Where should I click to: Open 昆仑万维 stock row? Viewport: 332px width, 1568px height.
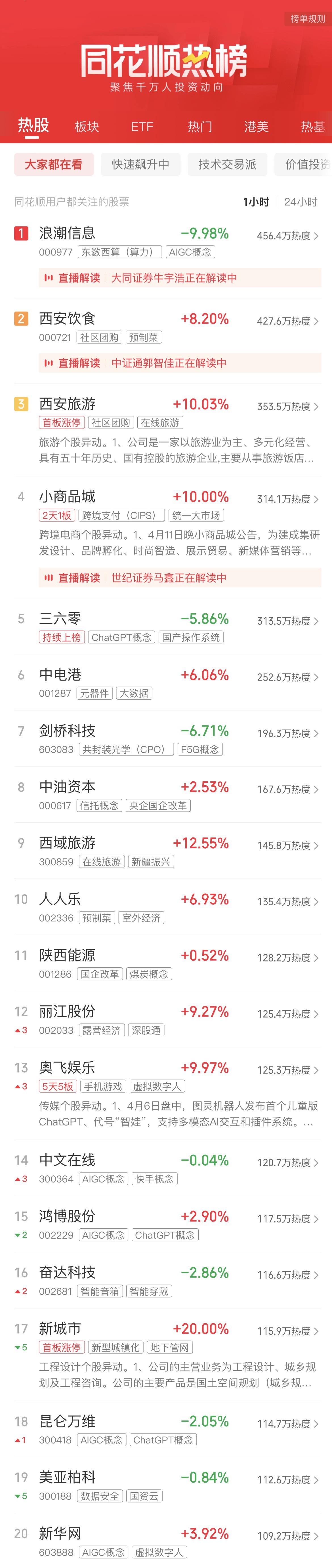point(67,1421)
